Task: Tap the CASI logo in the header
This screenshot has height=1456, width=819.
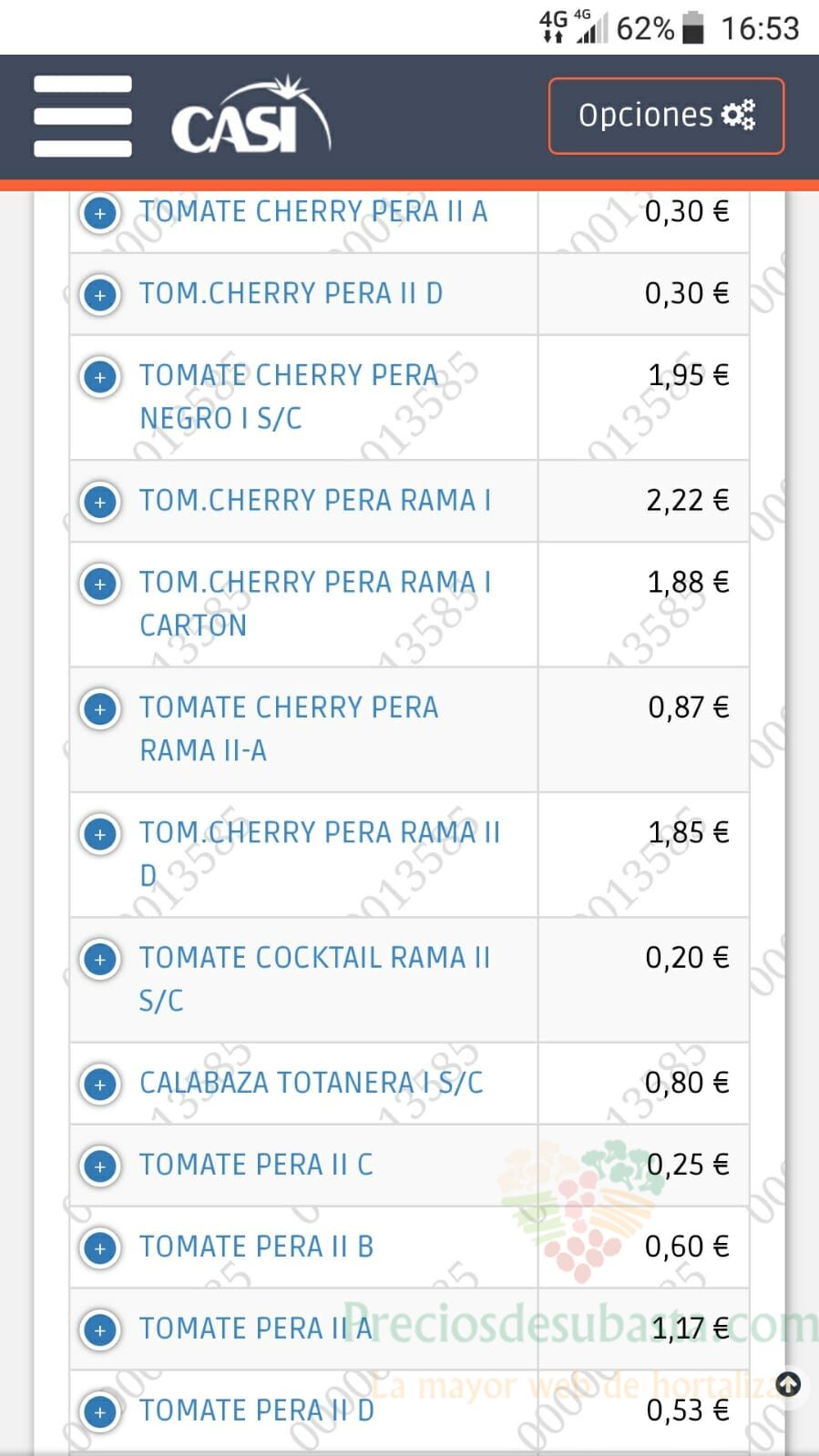Action: tap(251, 116)
